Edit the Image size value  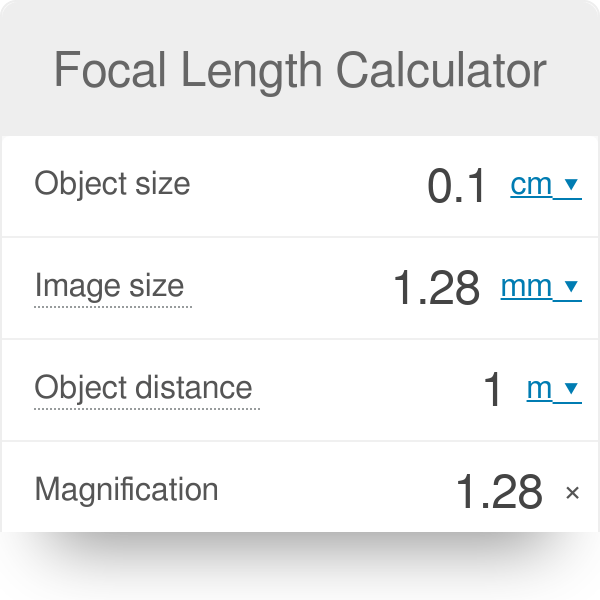pos(436,288)
